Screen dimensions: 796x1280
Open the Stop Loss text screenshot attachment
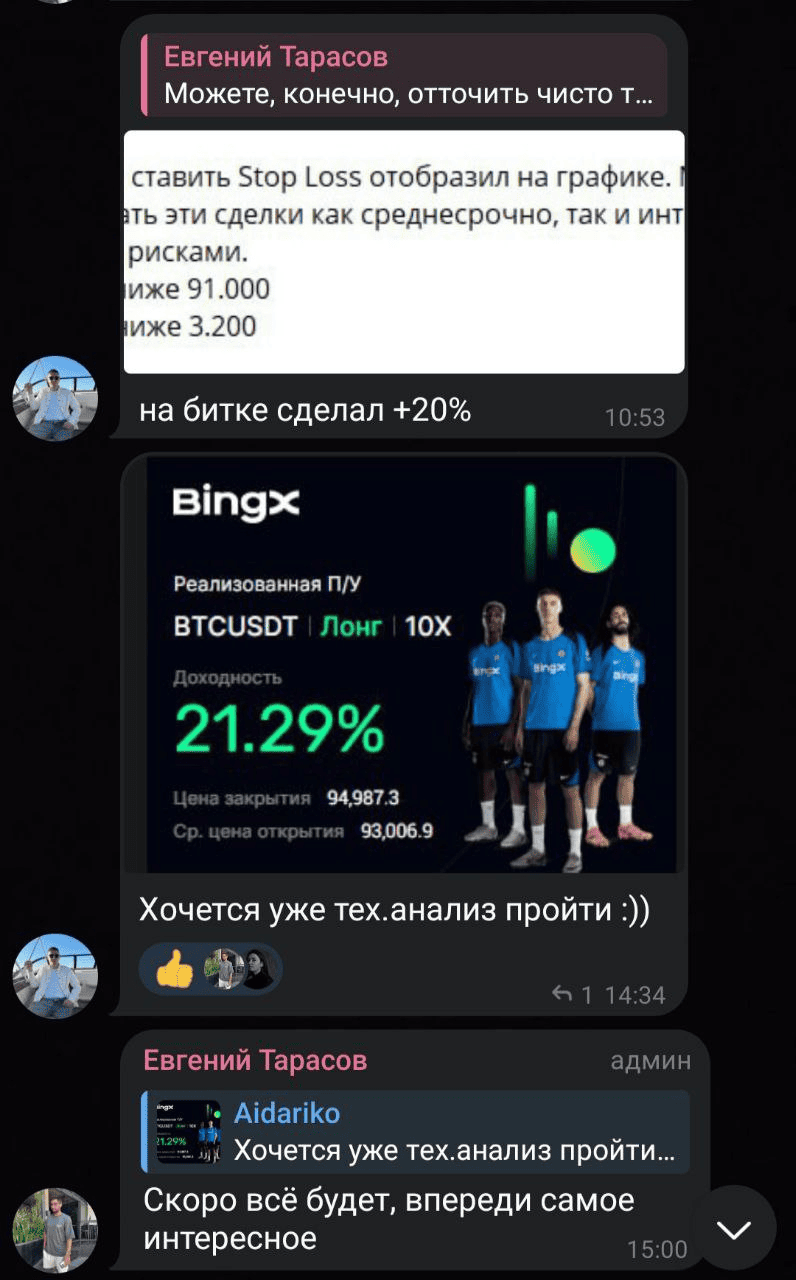[404, 252]
